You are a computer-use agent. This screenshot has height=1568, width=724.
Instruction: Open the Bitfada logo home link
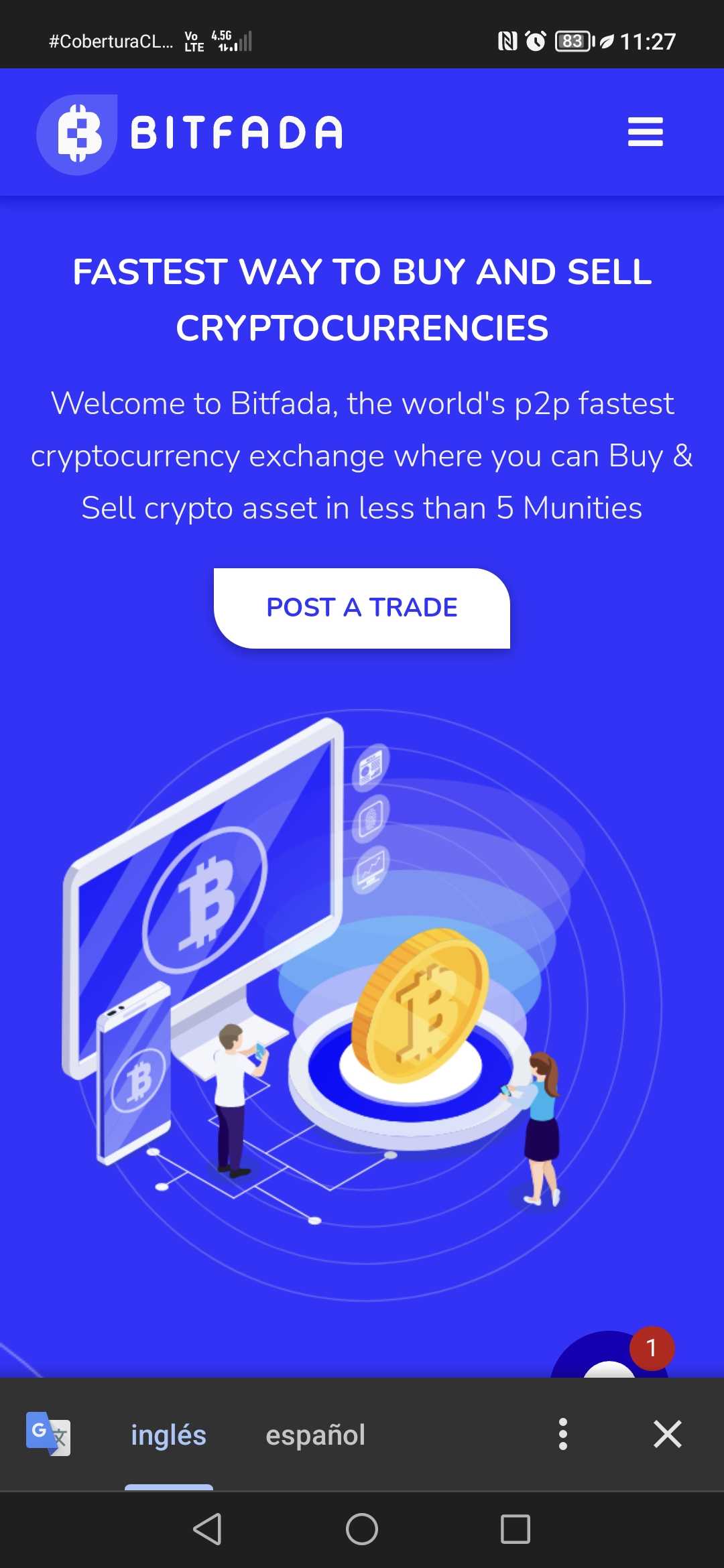tap(190, 133)
